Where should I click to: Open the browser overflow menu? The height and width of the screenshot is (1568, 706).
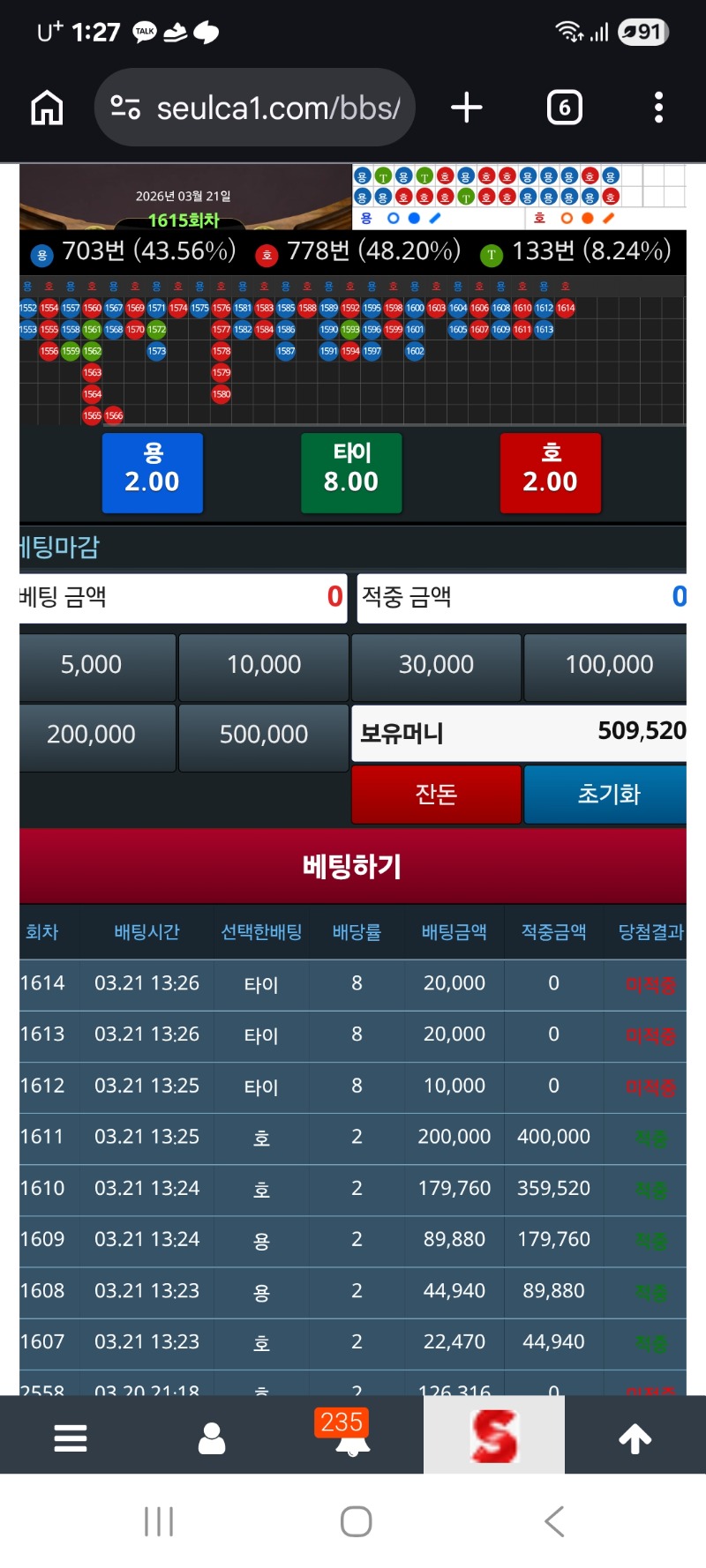tap(658, 108)
